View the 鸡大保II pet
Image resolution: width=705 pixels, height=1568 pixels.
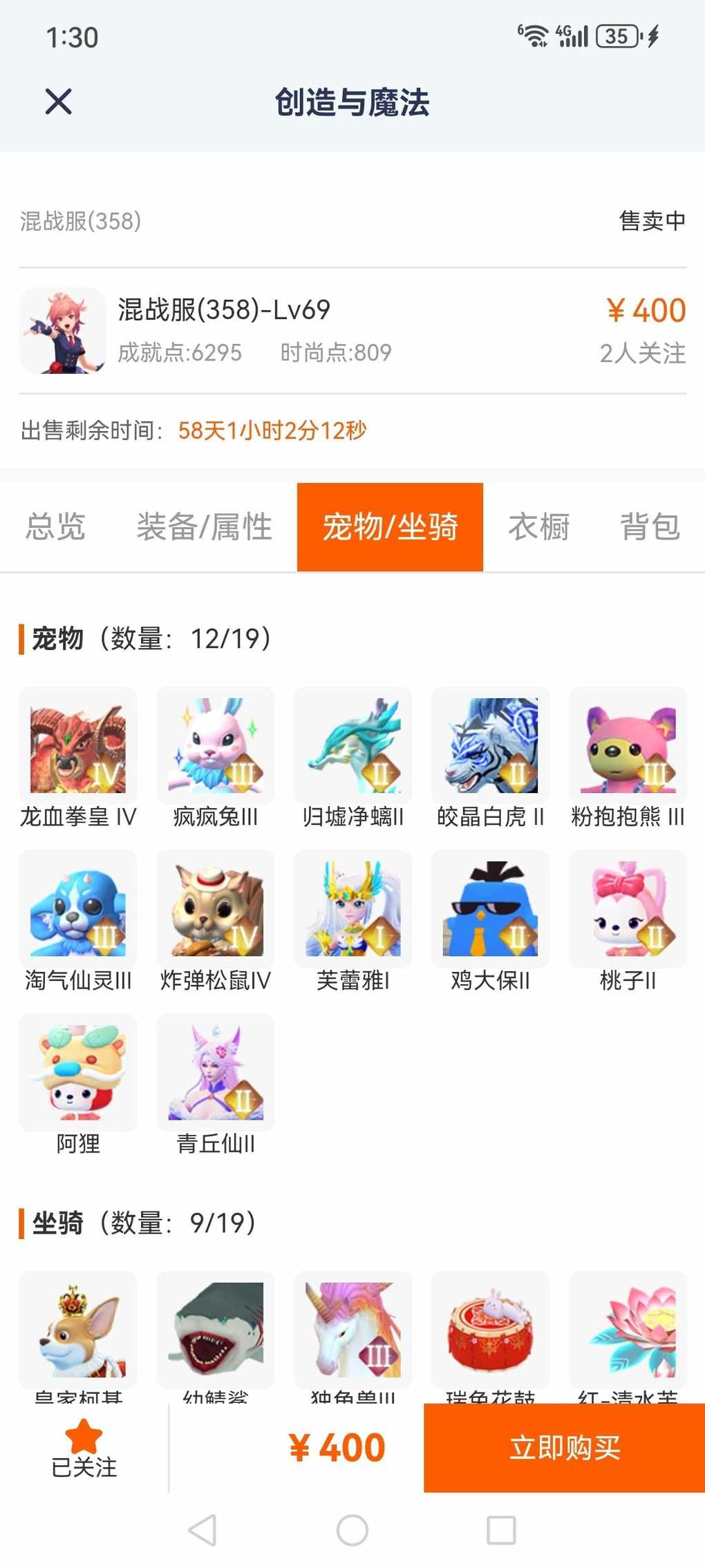click(x=491, y=909)
